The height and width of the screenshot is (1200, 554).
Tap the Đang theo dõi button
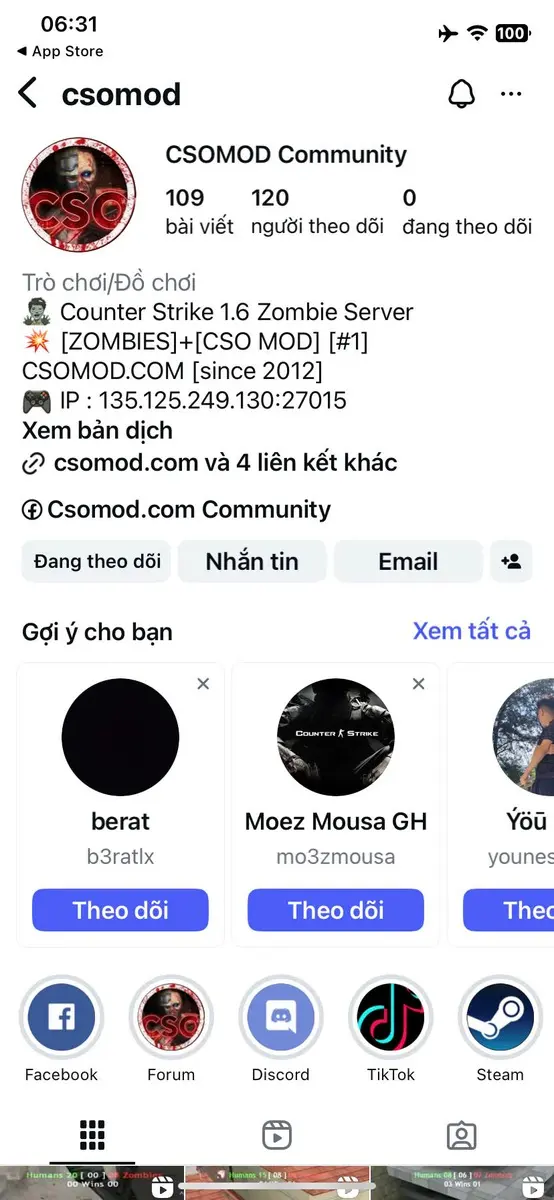tap(97, 561)
